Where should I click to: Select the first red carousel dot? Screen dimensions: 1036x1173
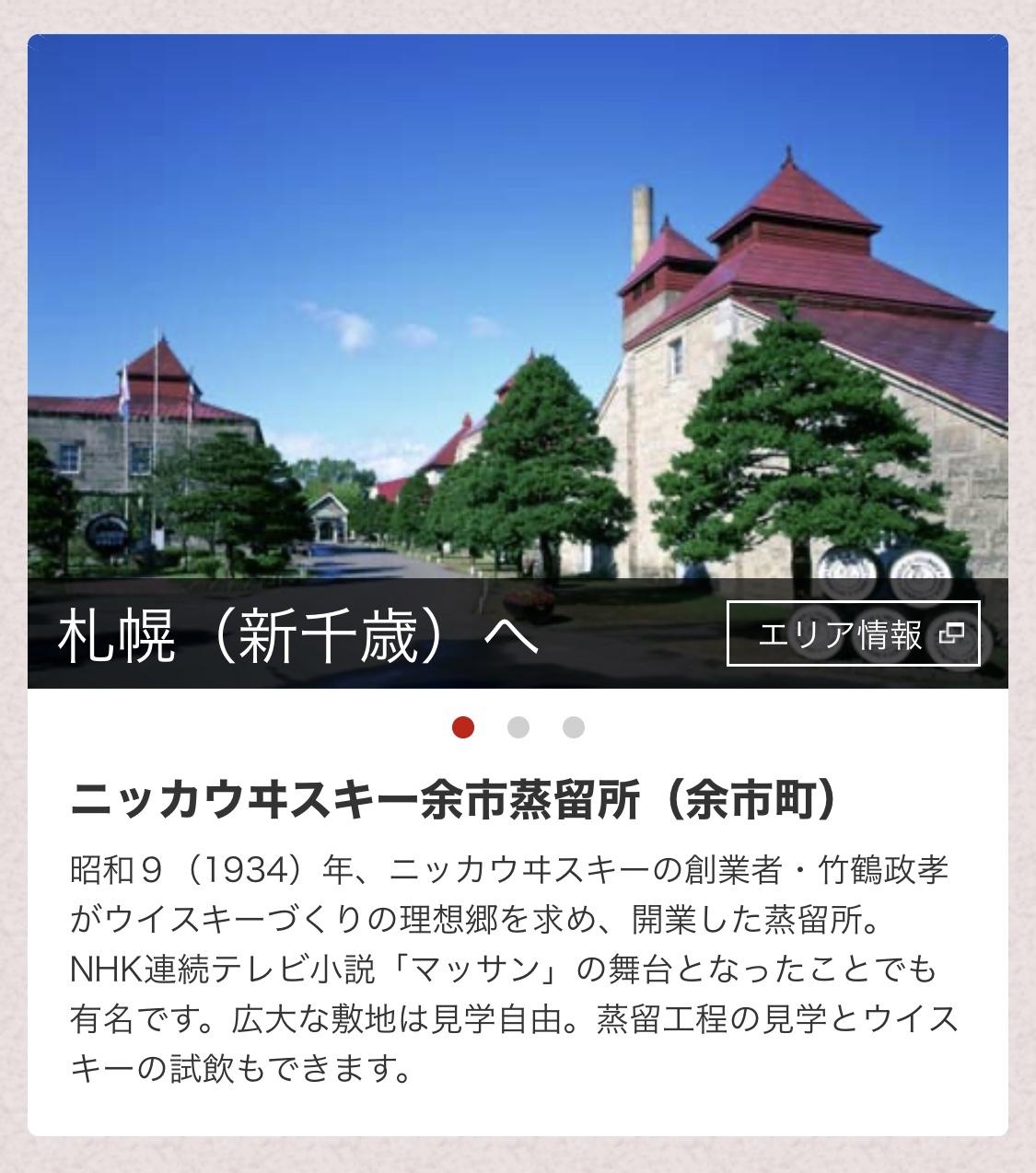click(463, 727)
